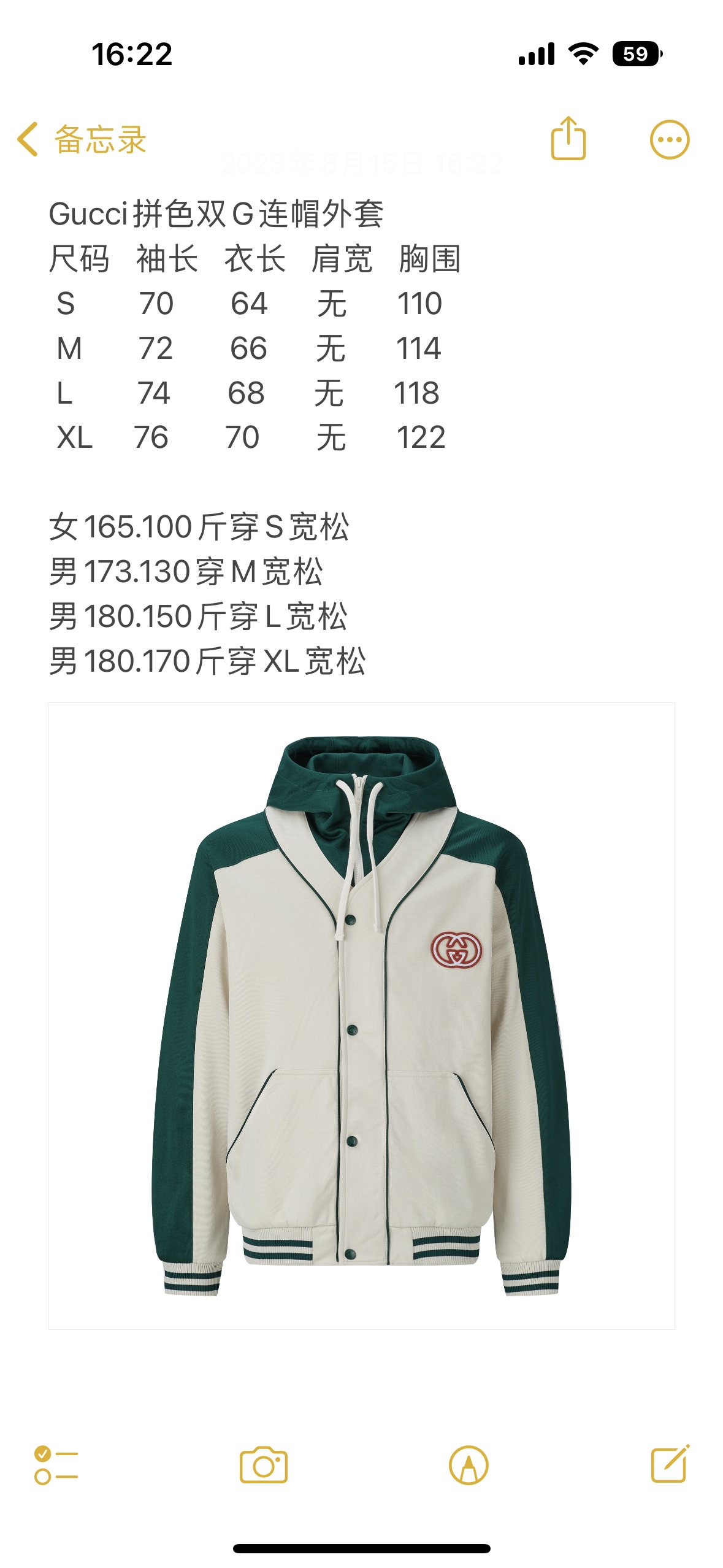The height and width of the screenshot is (1568, 723).
Task: Open the markup drawing tool
Action: (469, 1465)
